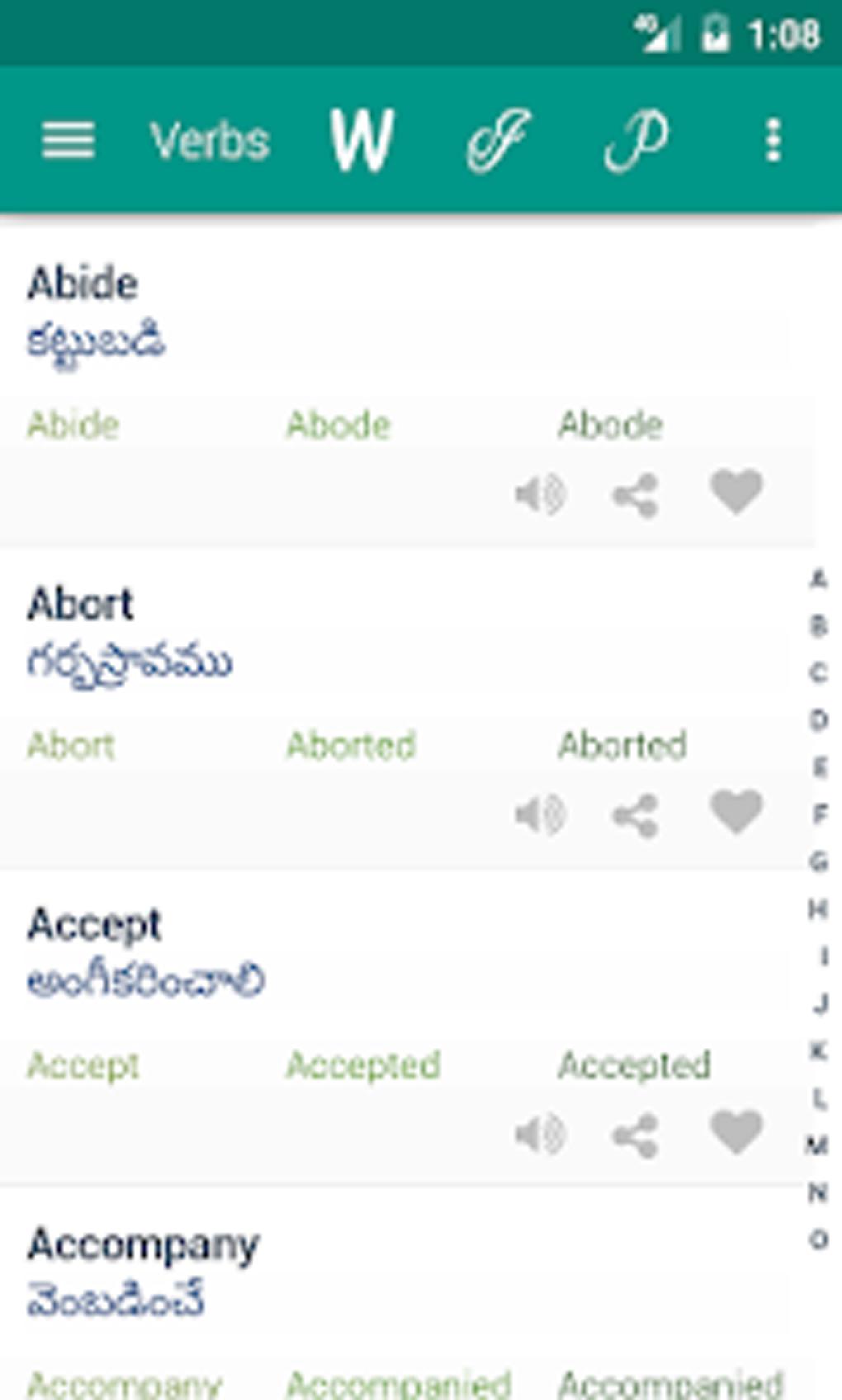Heart the Accept verb entry
This screenshot has height=1400, width=842.
[x=736, y=1132]
